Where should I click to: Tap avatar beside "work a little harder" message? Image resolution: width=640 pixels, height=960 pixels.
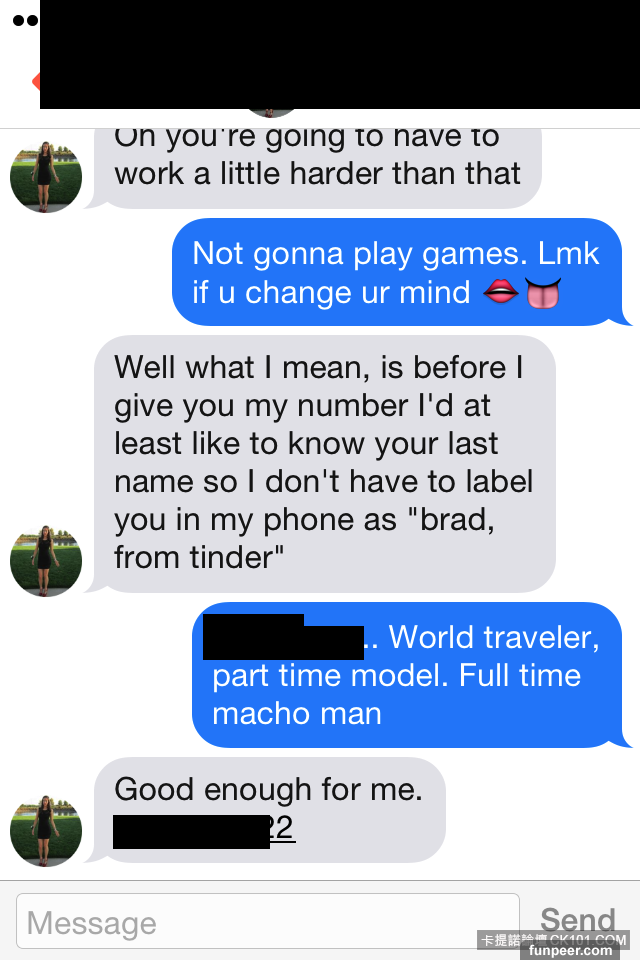click(46, 176)
